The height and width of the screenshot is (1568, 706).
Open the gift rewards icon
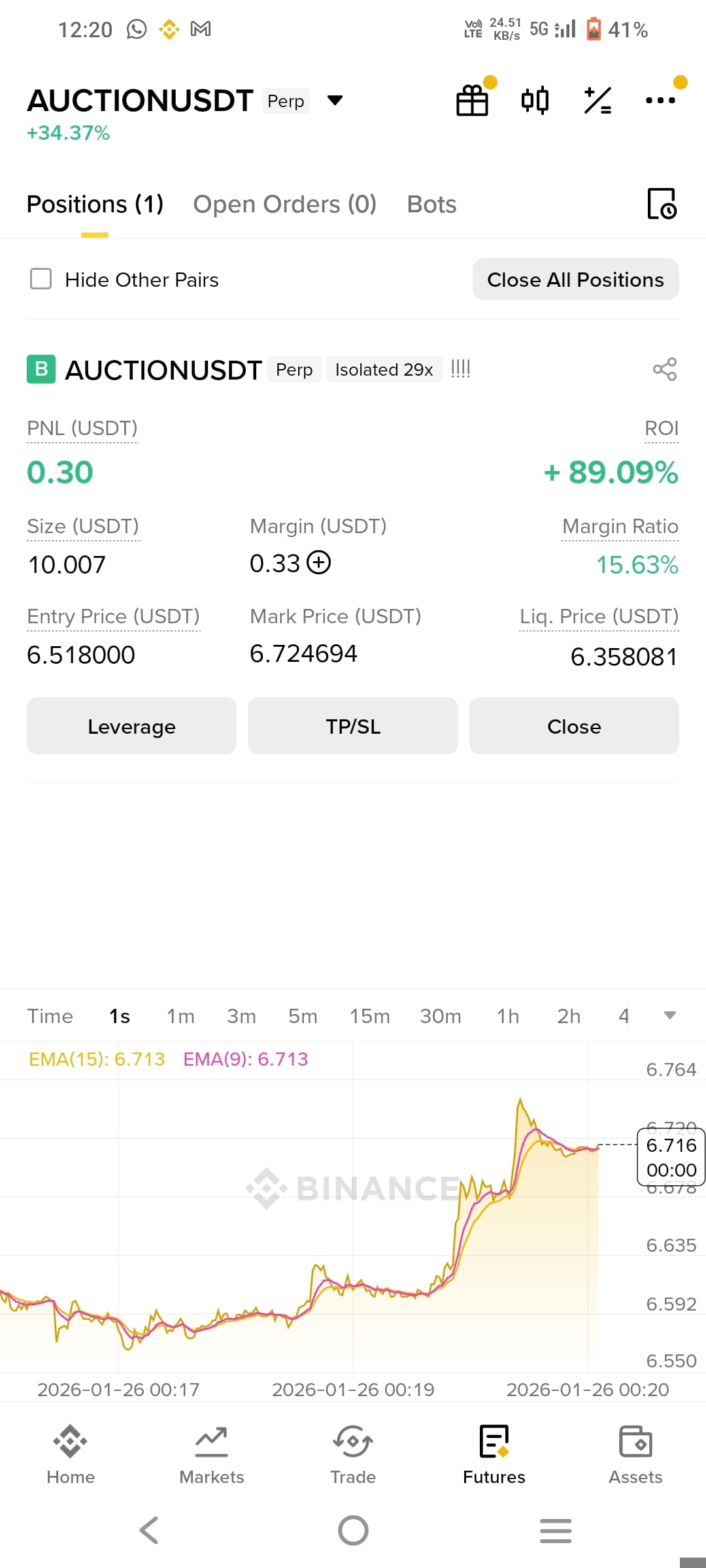[472, 101]
